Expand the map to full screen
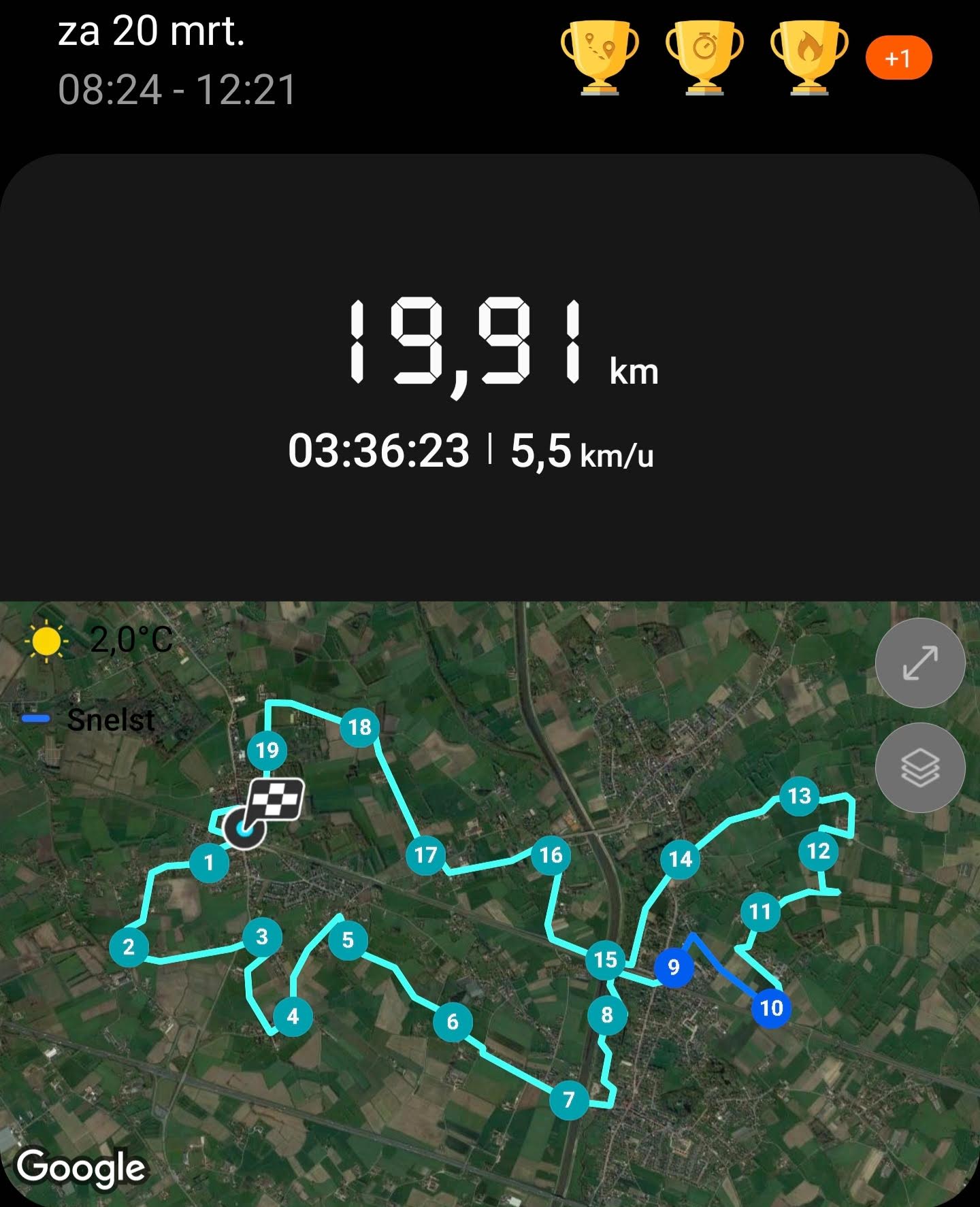 (x=919, y=663)
